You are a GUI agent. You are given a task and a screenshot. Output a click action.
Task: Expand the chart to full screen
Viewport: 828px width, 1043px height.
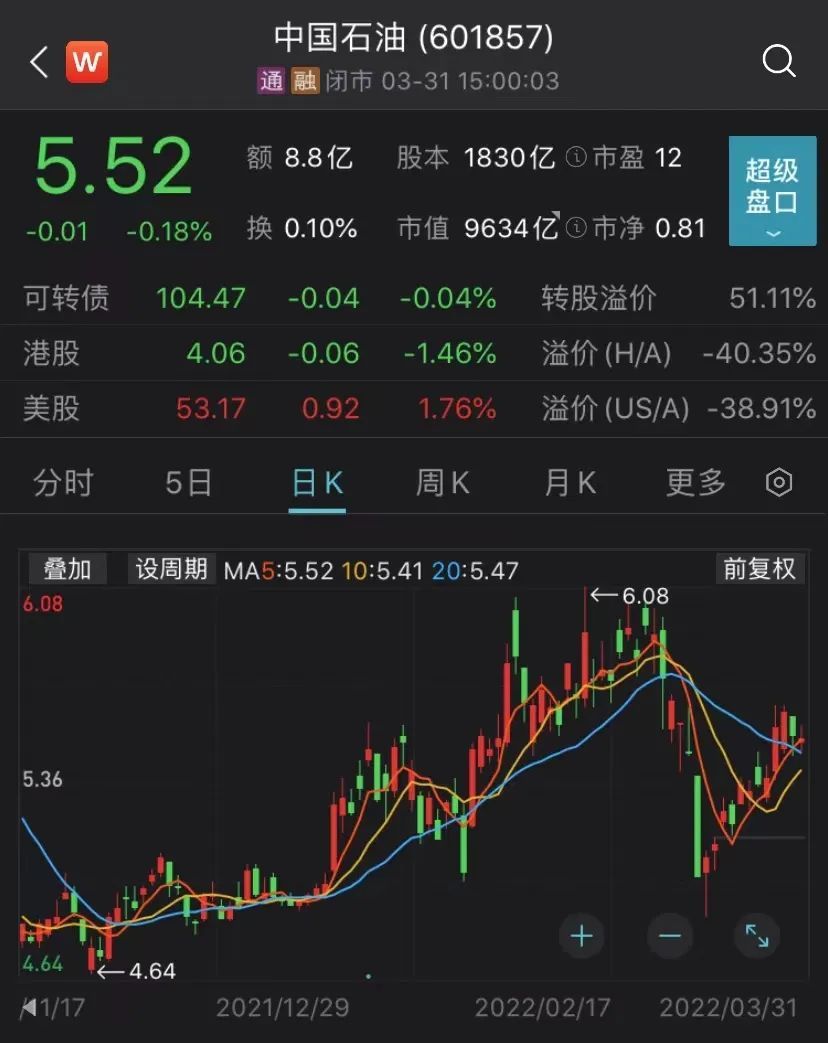(x=757, y=936)
